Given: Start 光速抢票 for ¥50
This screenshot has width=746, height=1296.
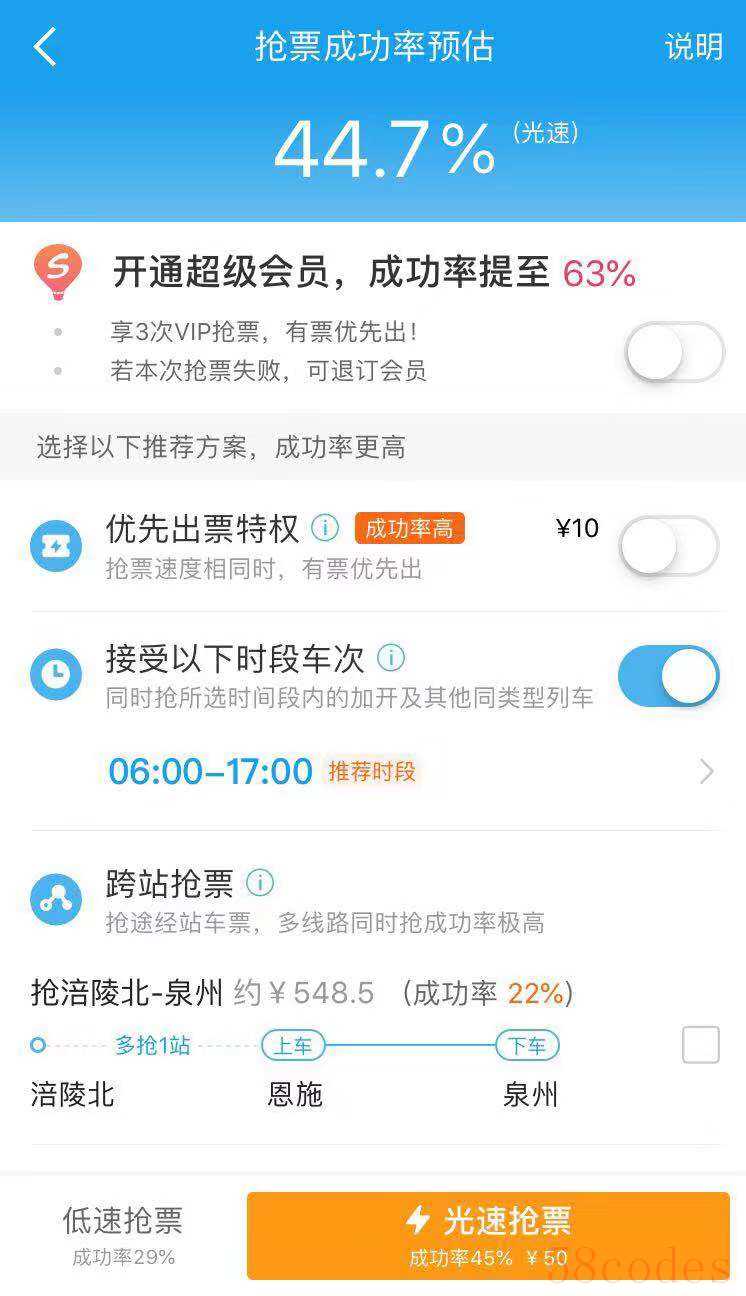Looking at the screenshot, I should 488,1236.
